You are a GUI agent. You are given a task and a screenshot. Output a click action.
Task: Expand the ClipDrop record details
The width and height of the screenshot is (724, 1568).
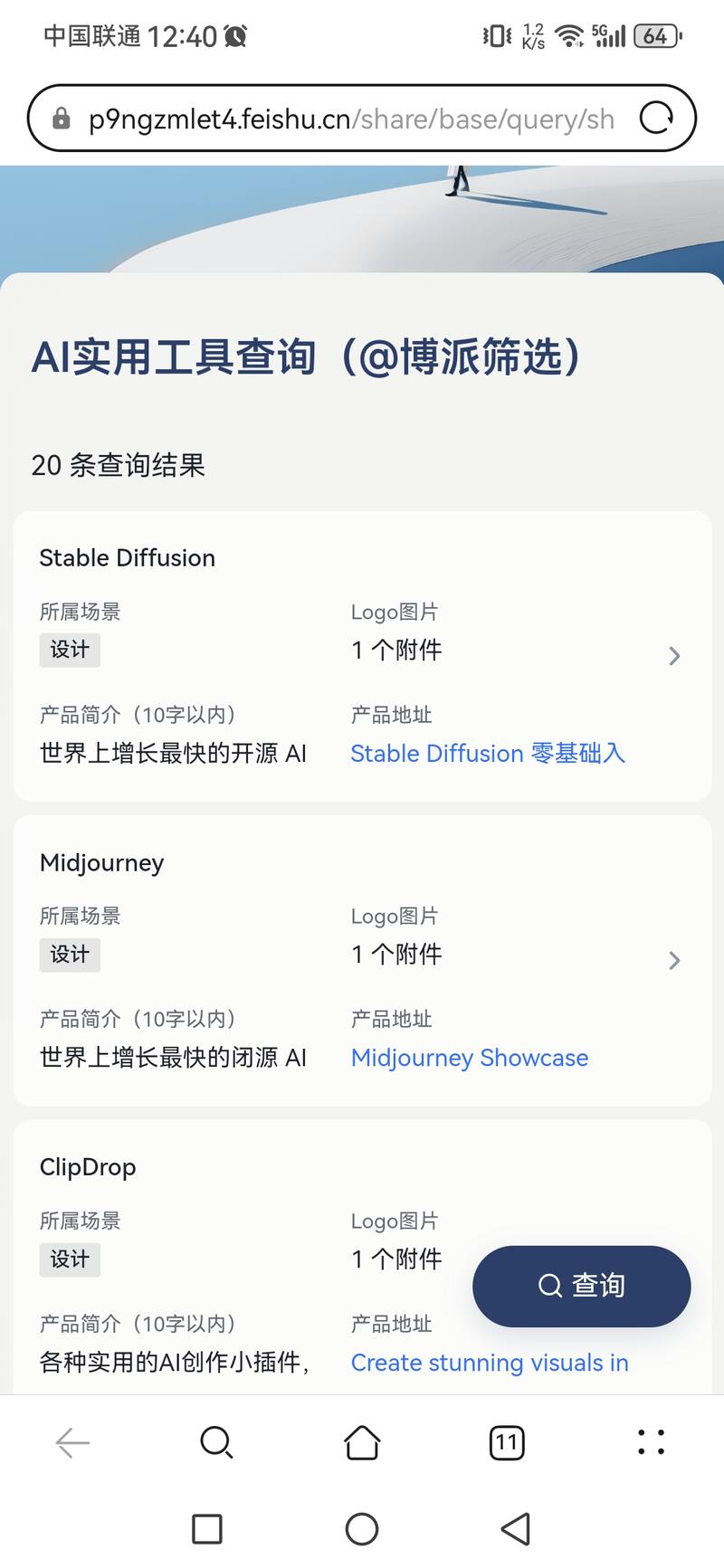(x=674, y=1264)
